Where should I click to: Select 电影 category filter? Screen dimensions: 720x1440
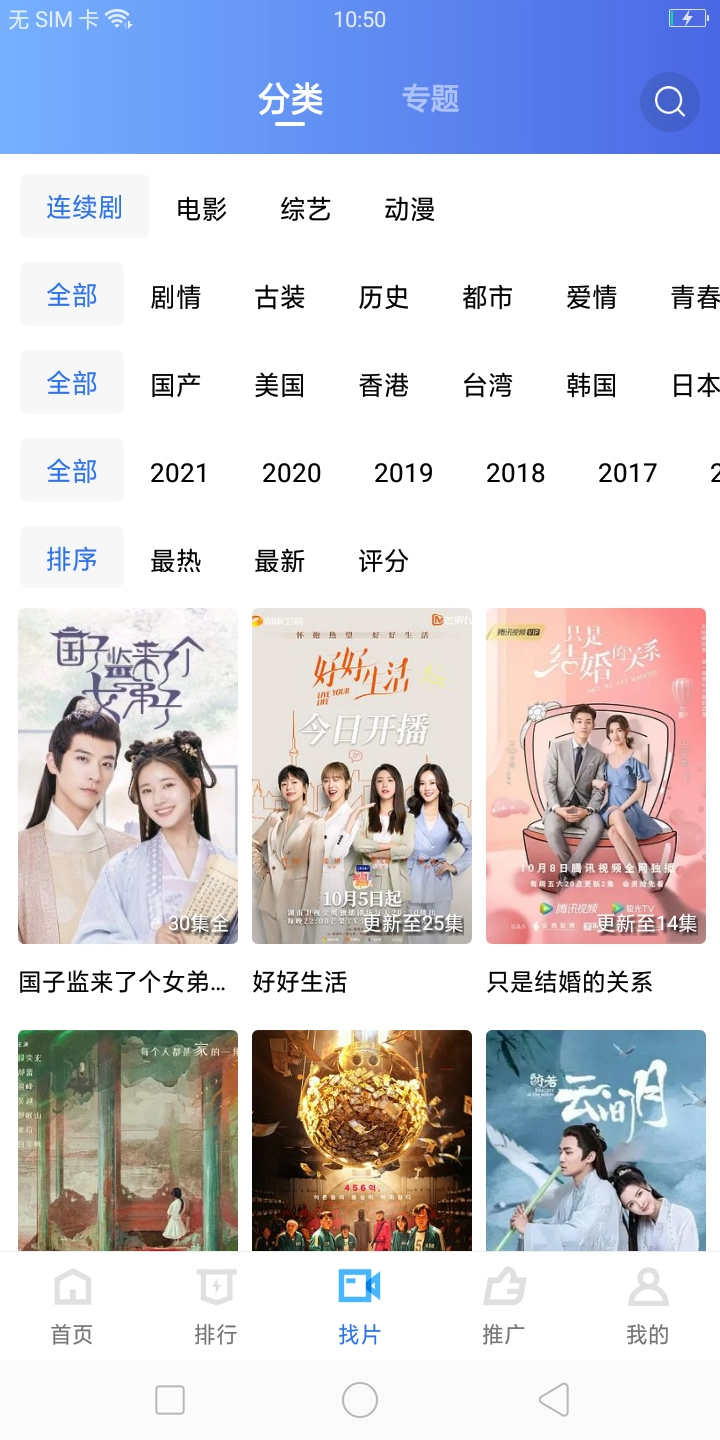(x=201, y=207)
